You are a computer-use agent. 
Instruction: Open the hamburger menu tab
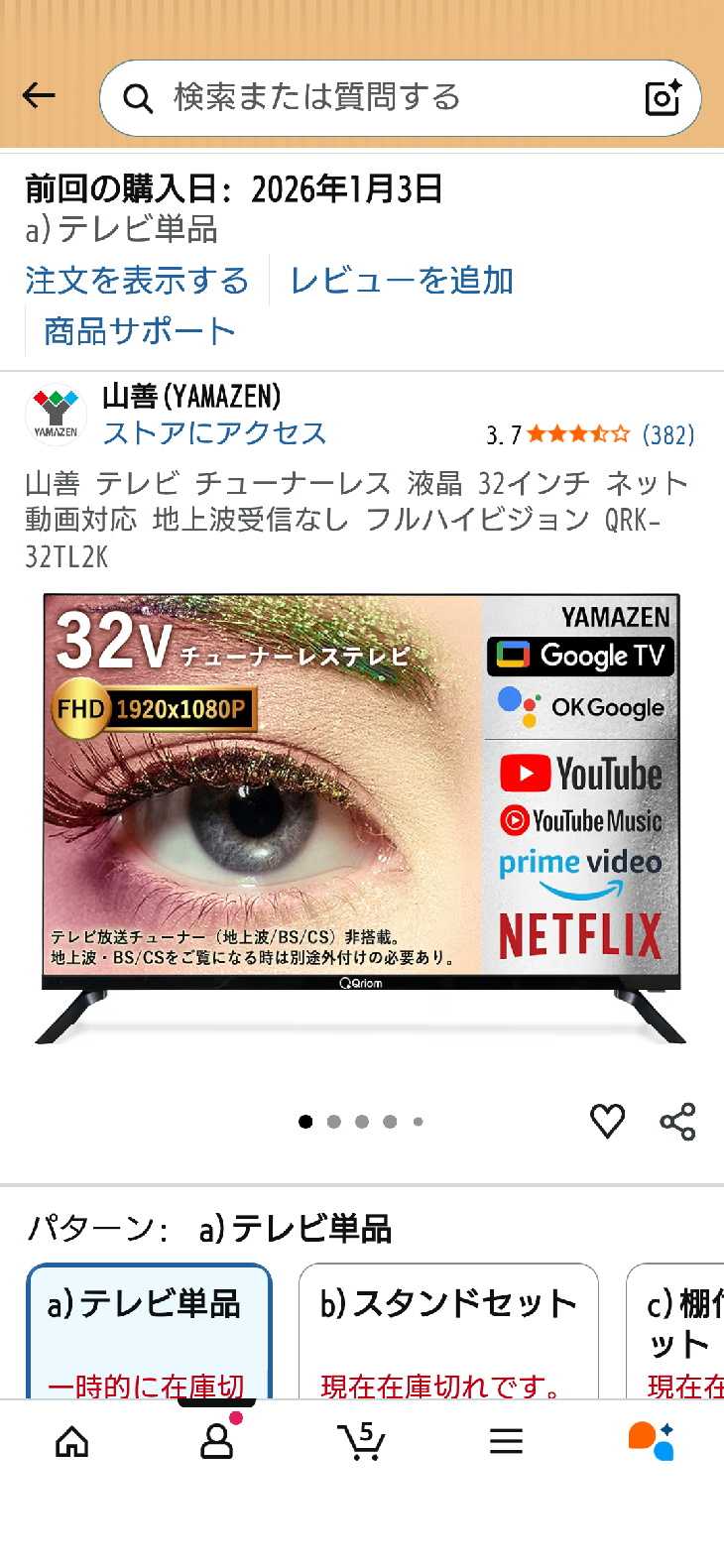(506, 1441)
